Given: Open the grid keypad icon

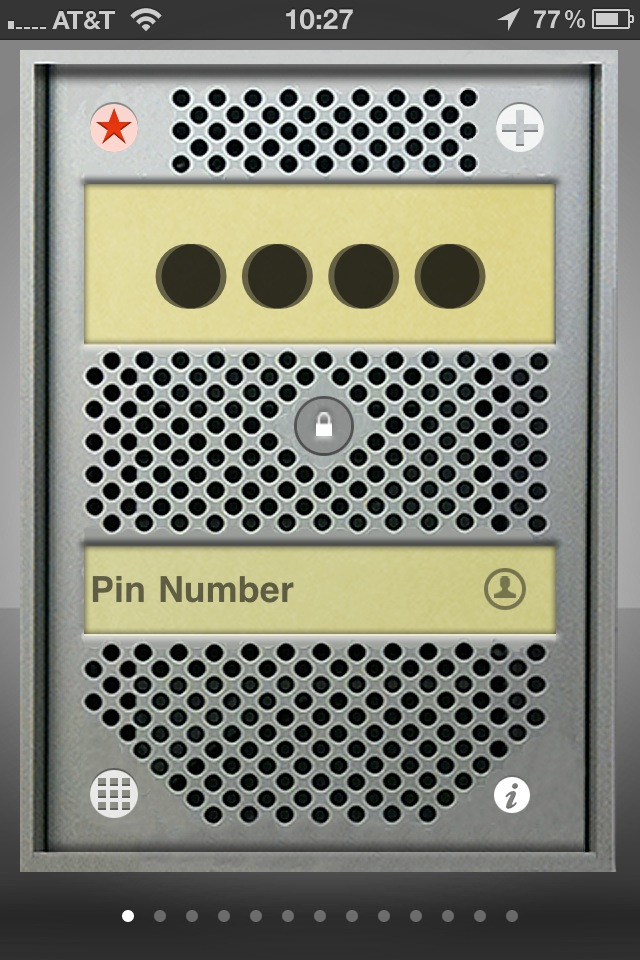Looking at the screenshot, I should click(114, 795).
